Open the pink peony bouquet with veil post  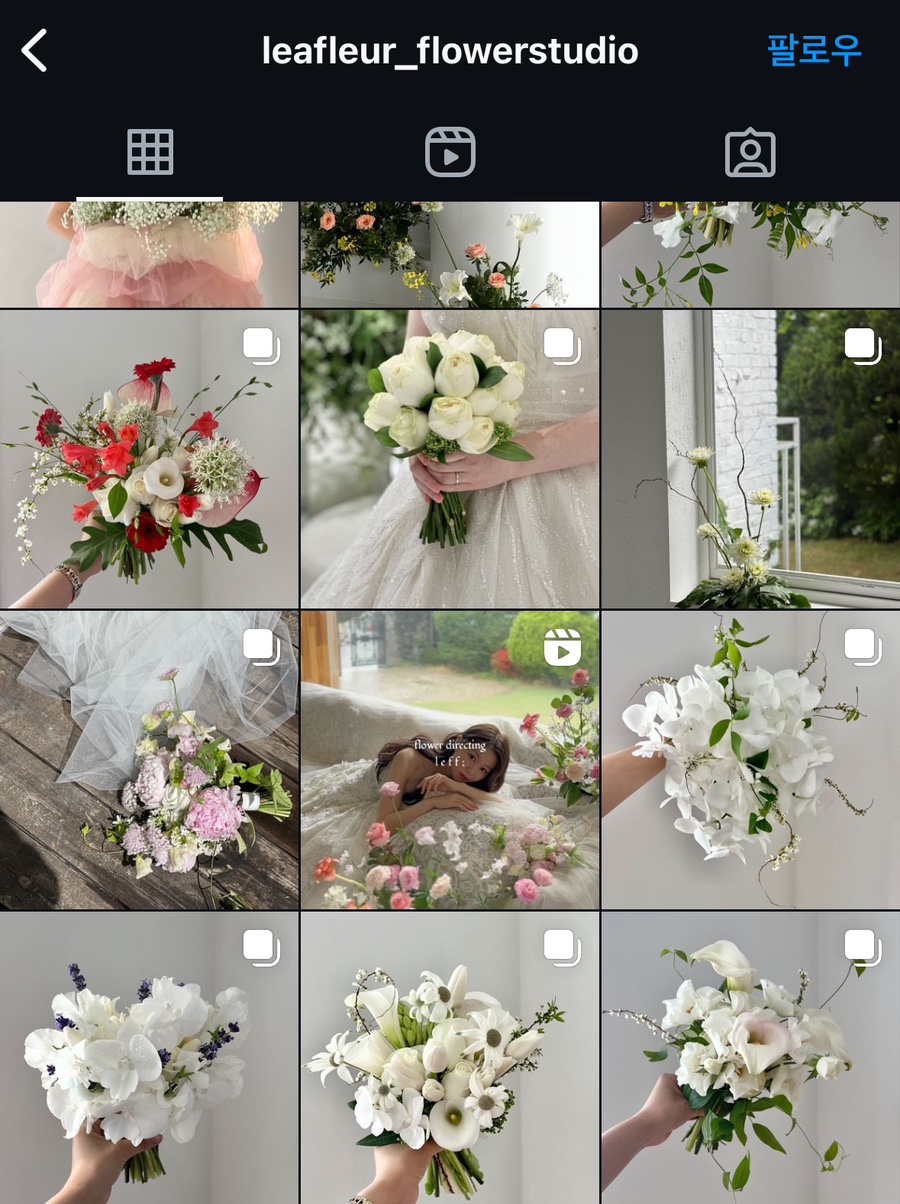149,760
